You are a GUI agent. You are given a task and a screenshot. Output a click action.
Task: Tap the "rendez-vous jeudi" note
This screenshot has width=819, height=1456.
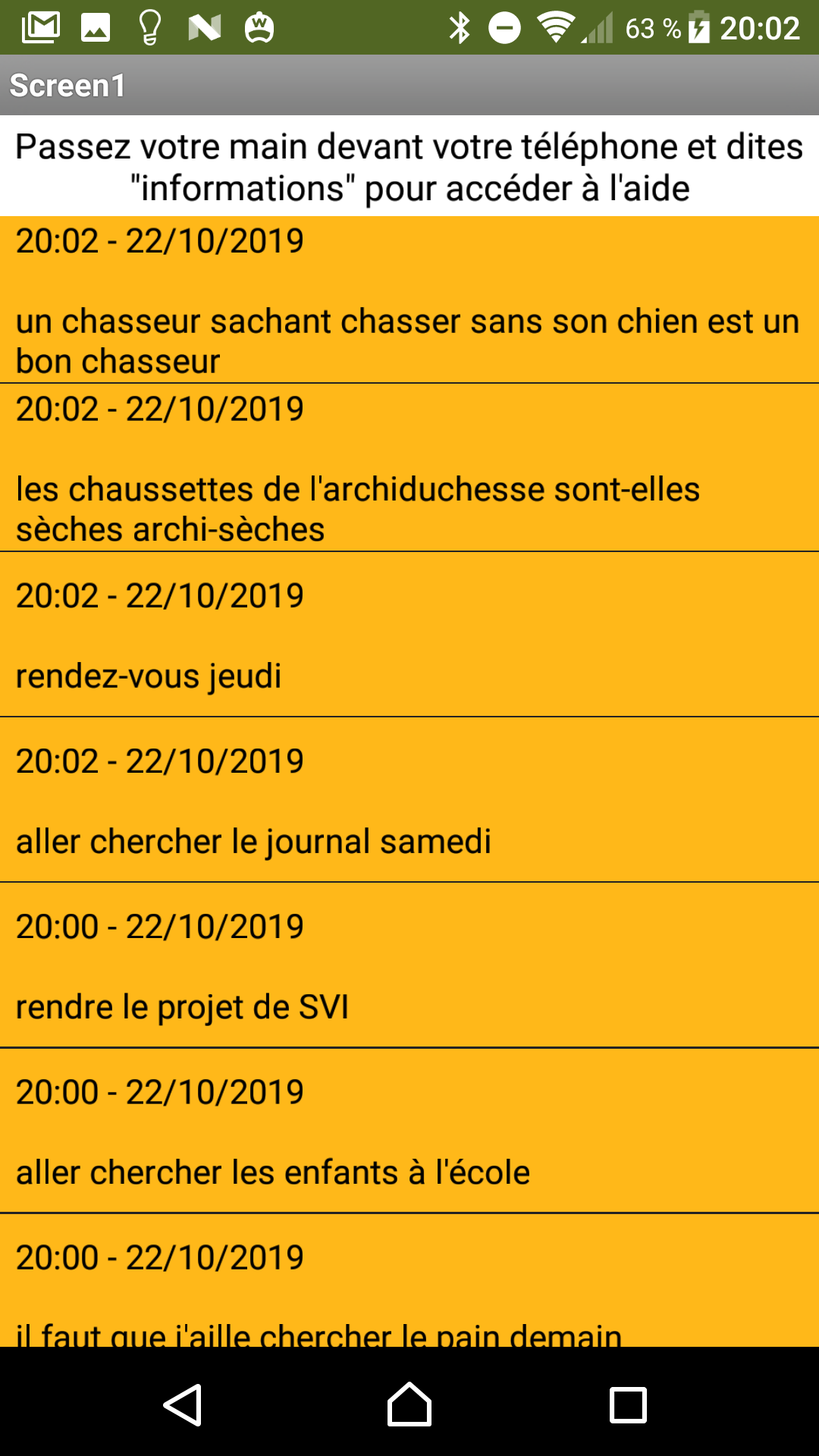point(409,635)
